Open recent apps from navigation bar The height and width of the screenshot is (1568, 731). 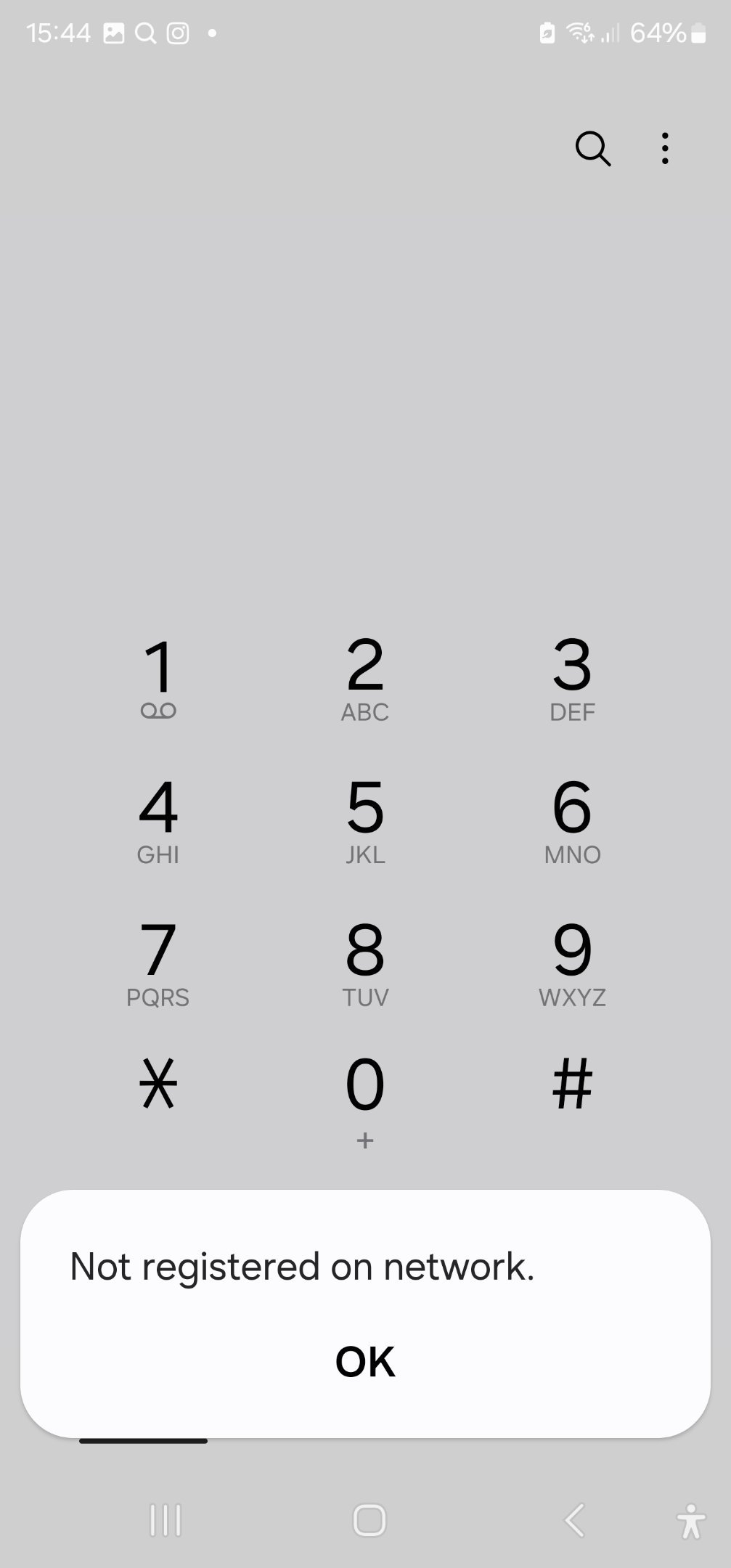(x=166, y=1520)
